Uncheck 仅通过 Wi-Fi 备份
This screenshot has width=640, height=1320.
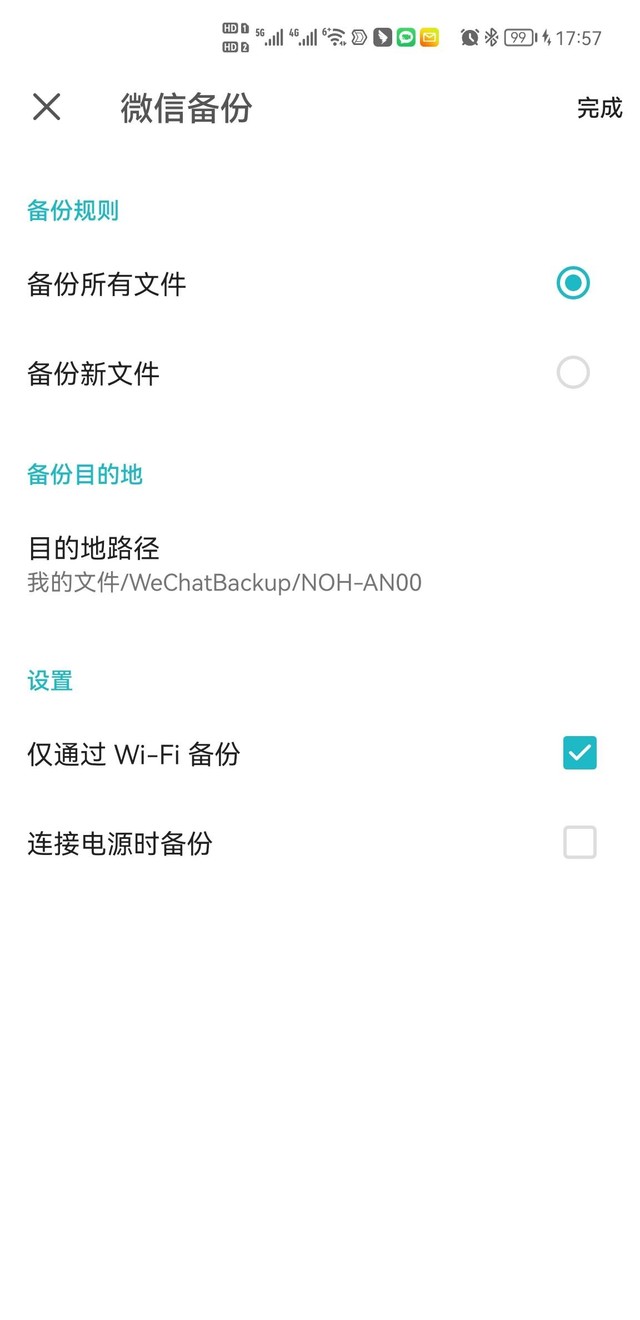point(580,753)
